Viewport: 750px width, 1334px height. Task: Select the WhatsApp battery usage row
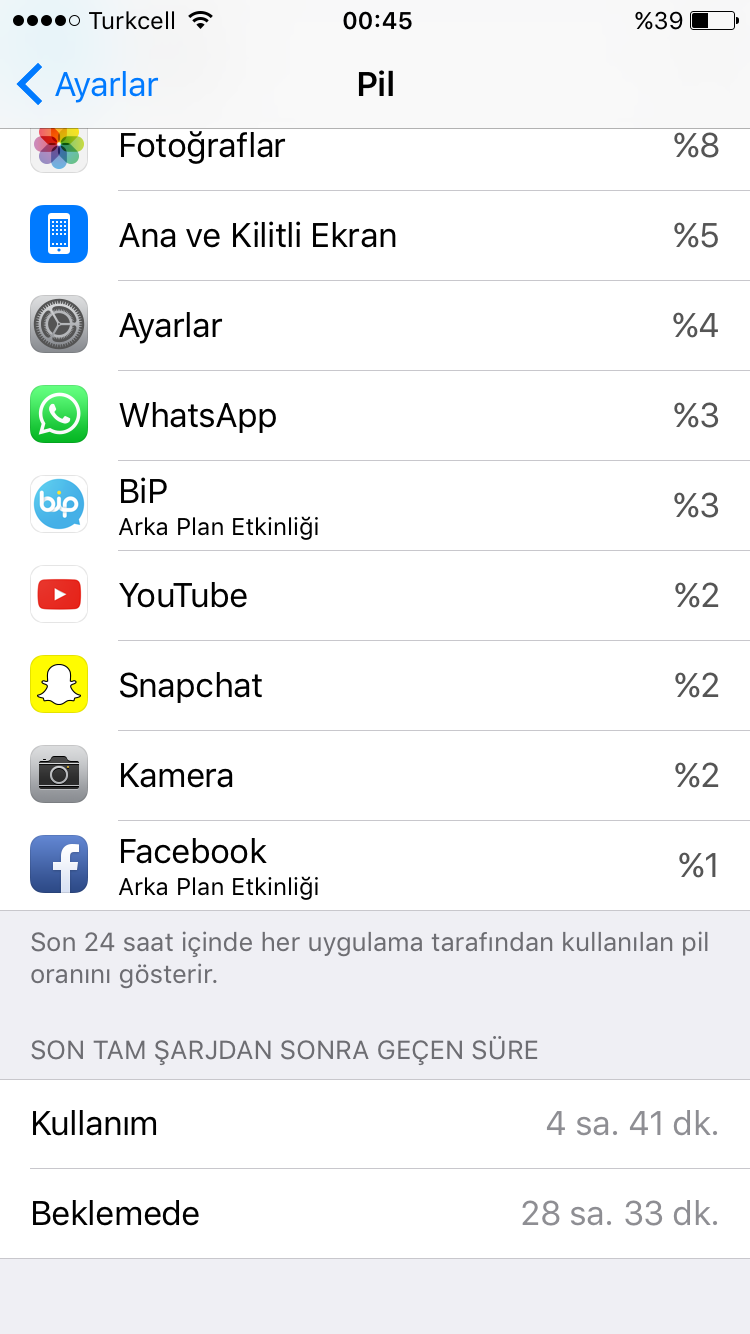[375, 416]
